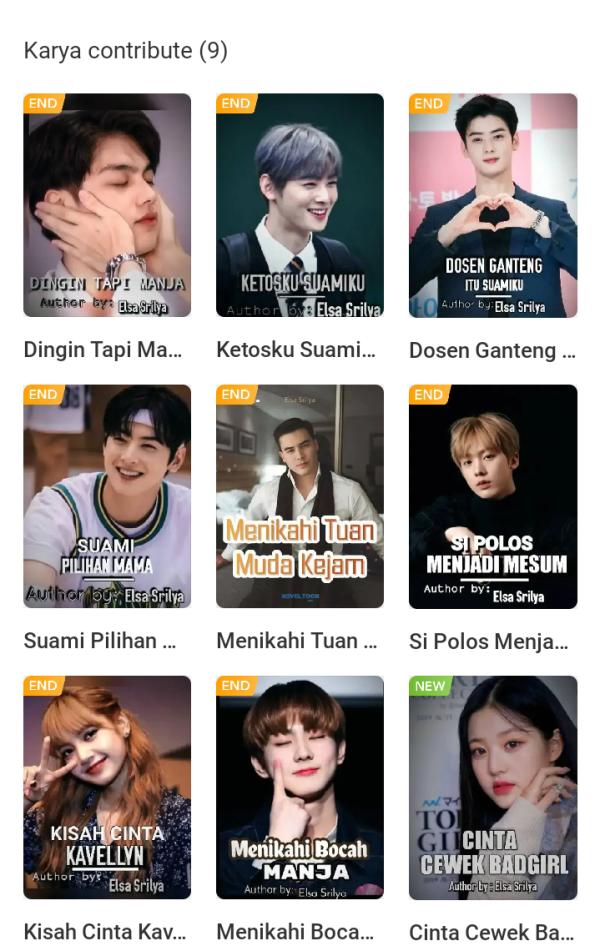Open the novel Dingin Tapi Manja

tap(107, 205)
